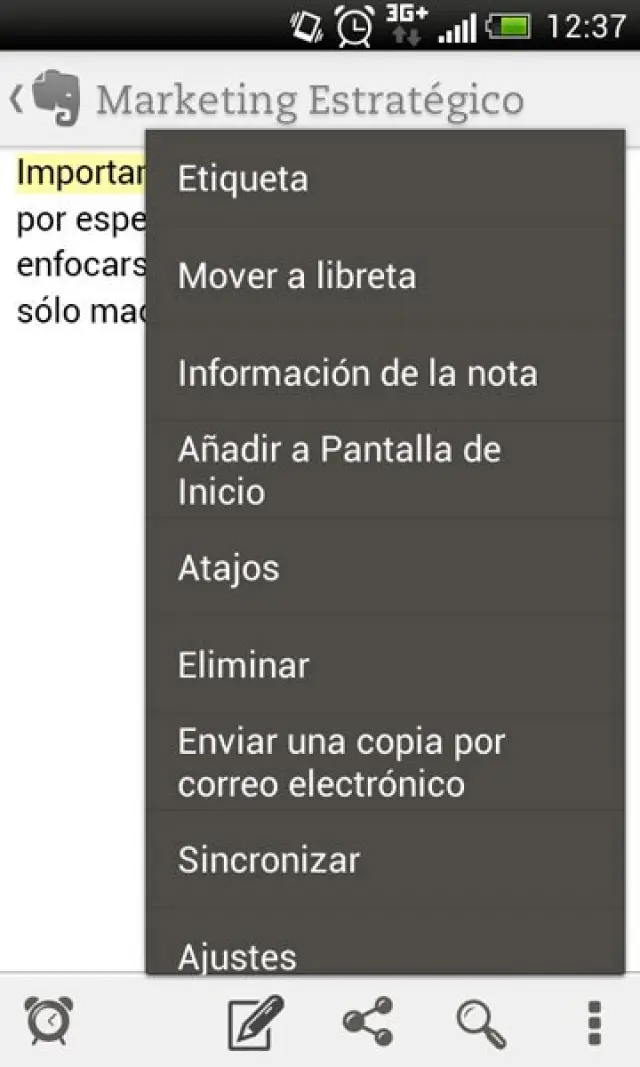This screenshot has height=1067, width=640.
Task: Open Atajos option
Action: (384, 568)
